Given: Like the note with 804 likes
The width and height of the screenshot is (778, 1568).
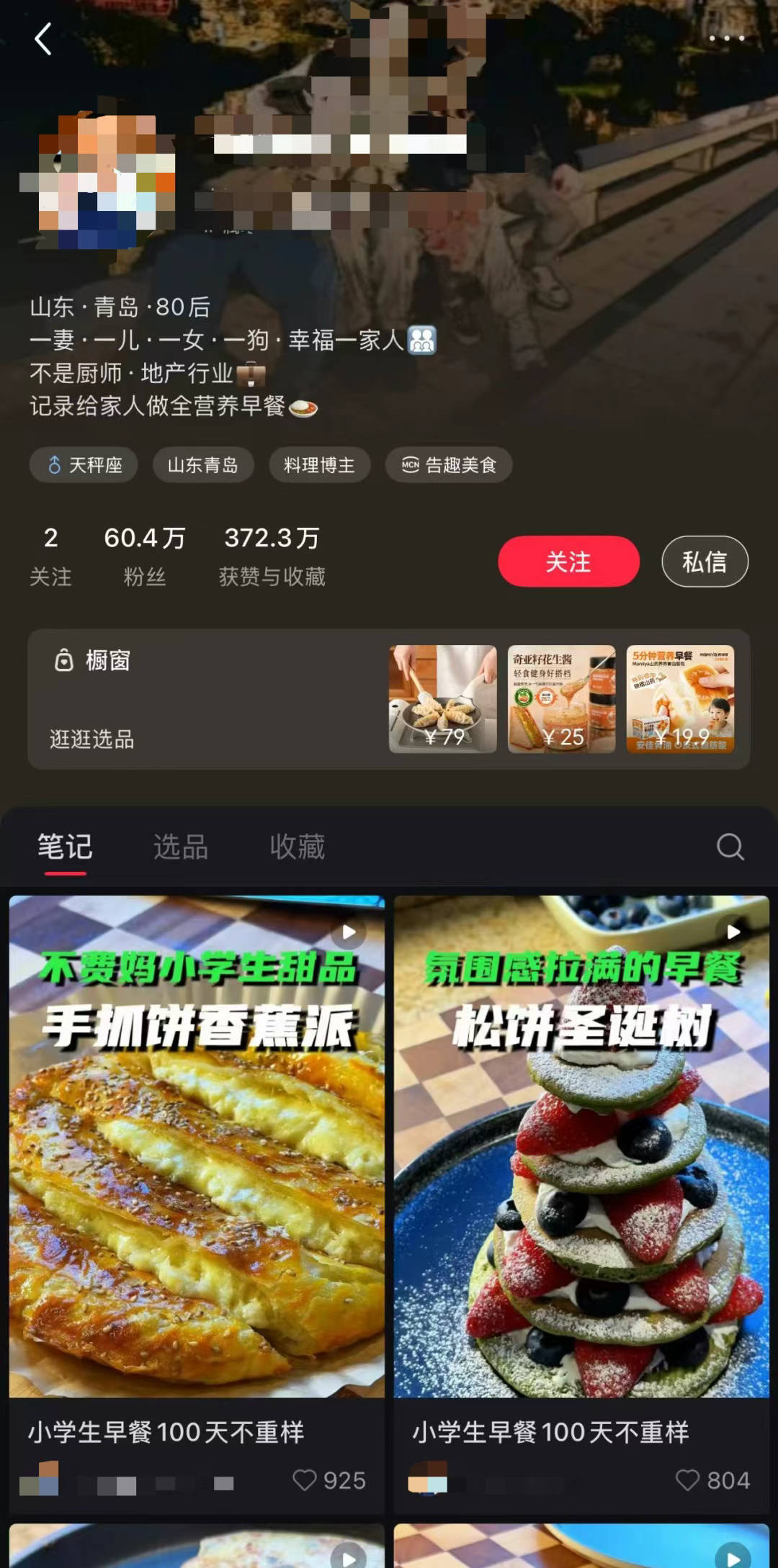Looking at the screenshot, I should [688, 1480].
